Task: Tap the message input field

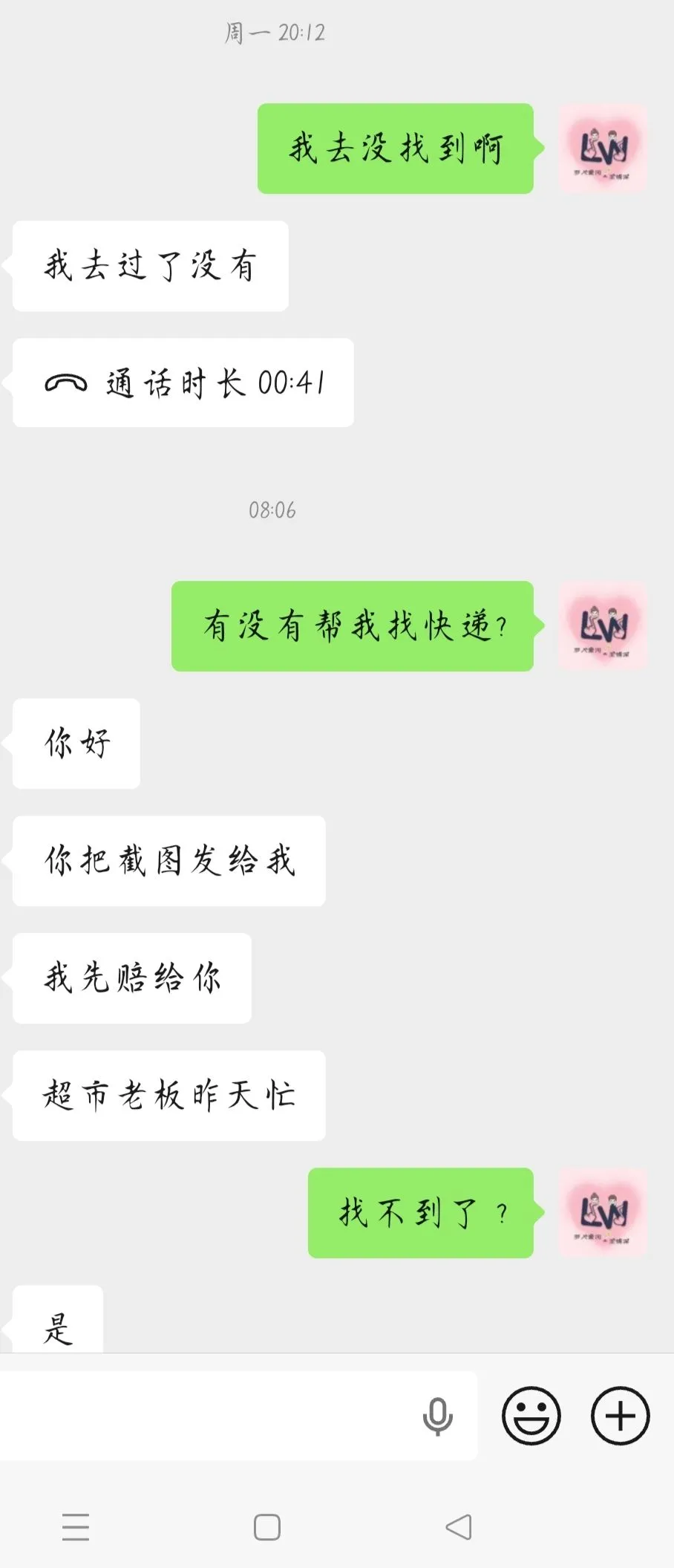Action: pyautogui.click(x=208, y=1416)
